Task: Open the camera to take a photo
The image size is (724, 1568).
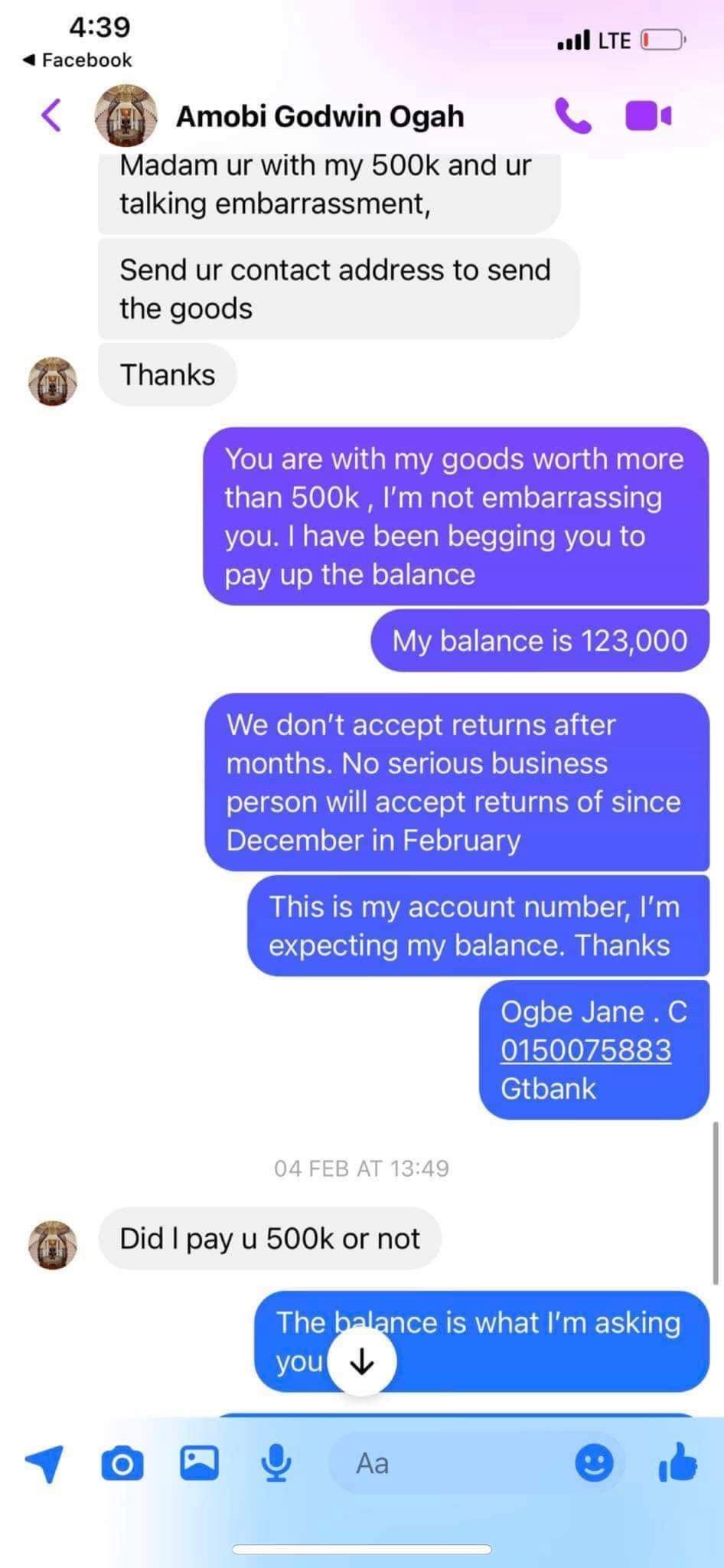Action: (122, 1463)
